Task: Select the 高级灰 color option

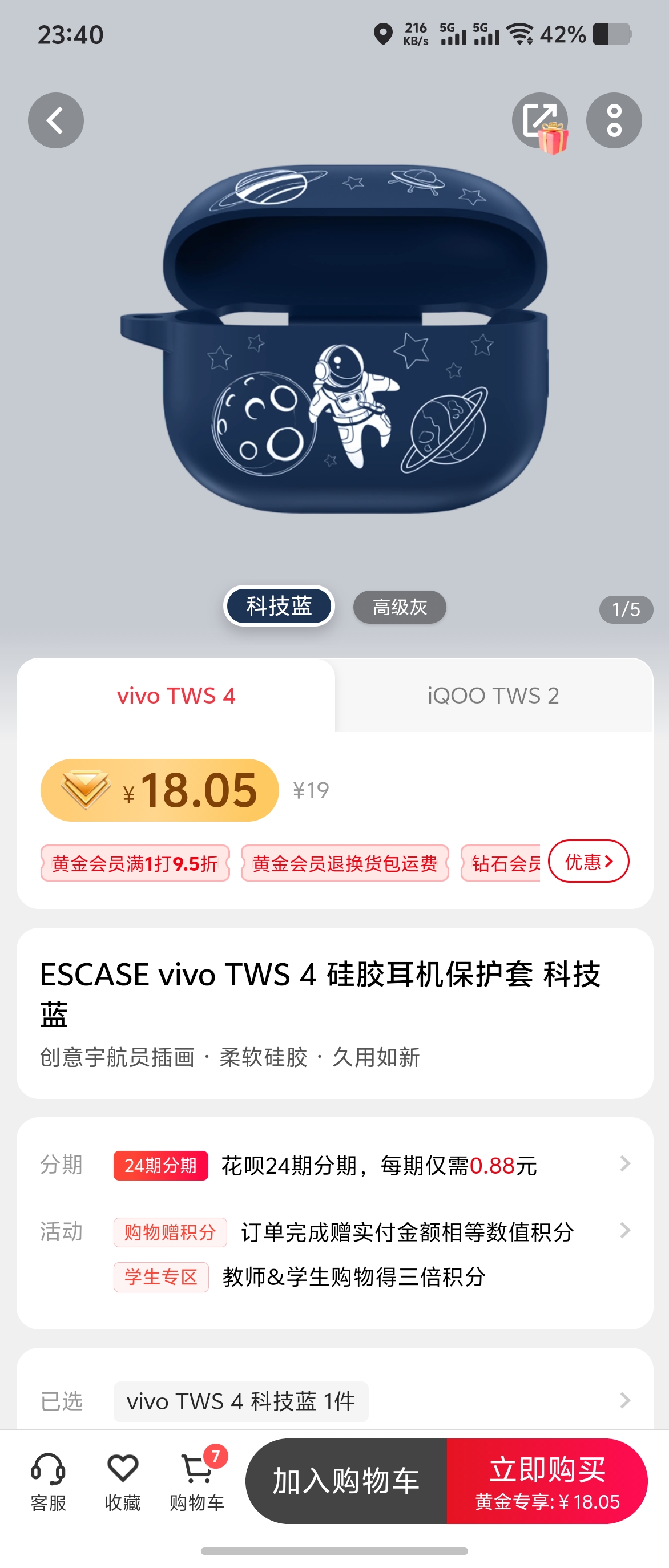Action: point(400,607)
